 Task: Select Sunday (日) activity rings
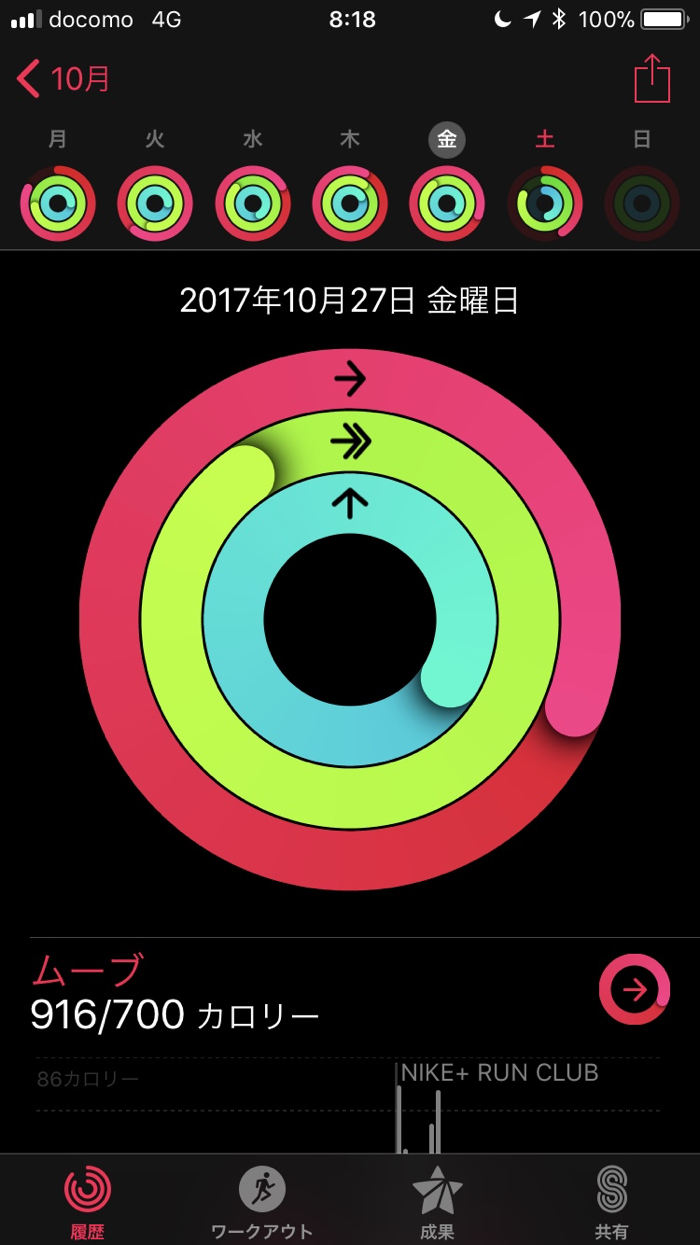point(641,204)
